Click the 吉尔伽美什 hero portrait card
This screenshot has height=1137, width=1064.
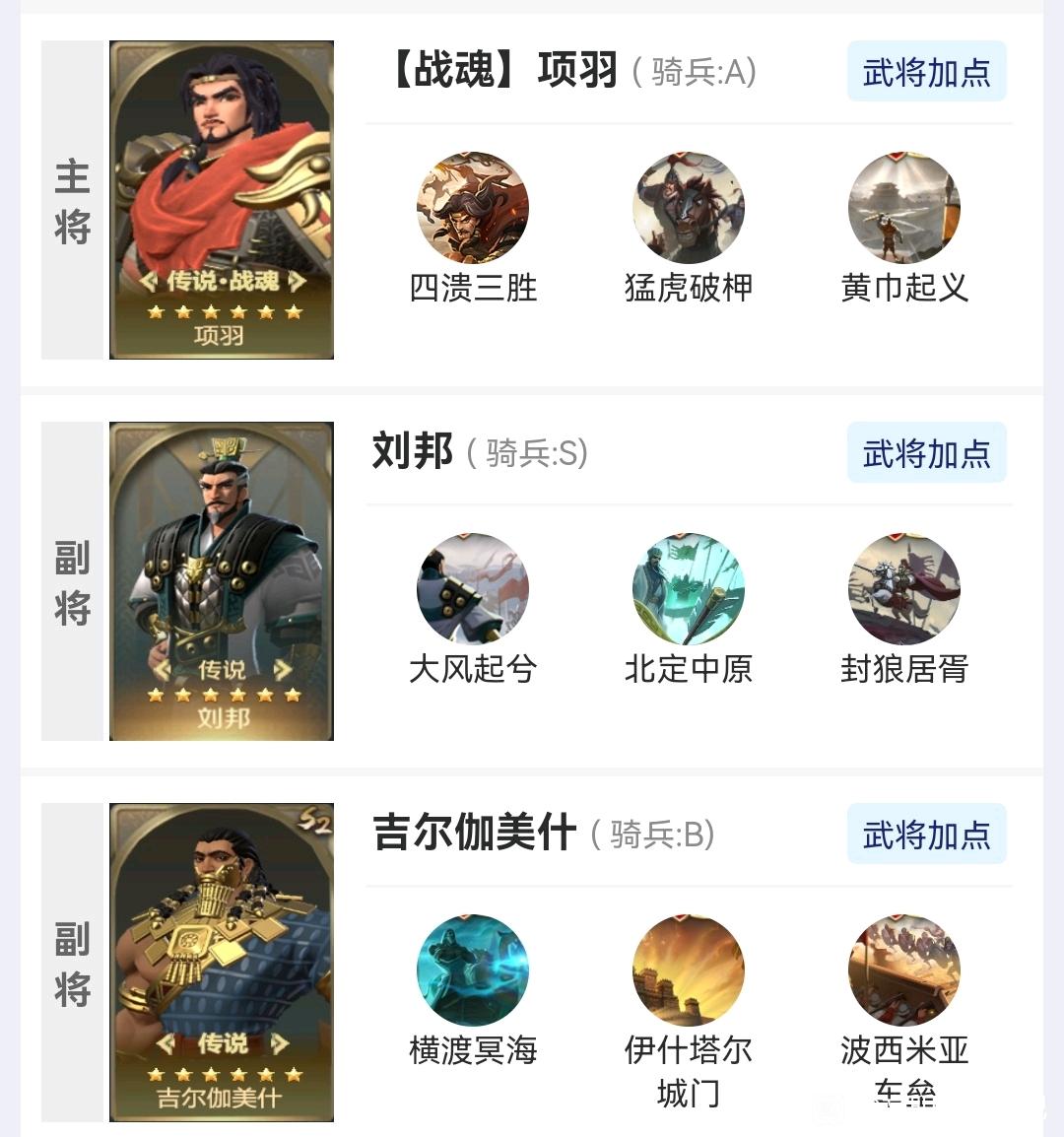[221, 961]
